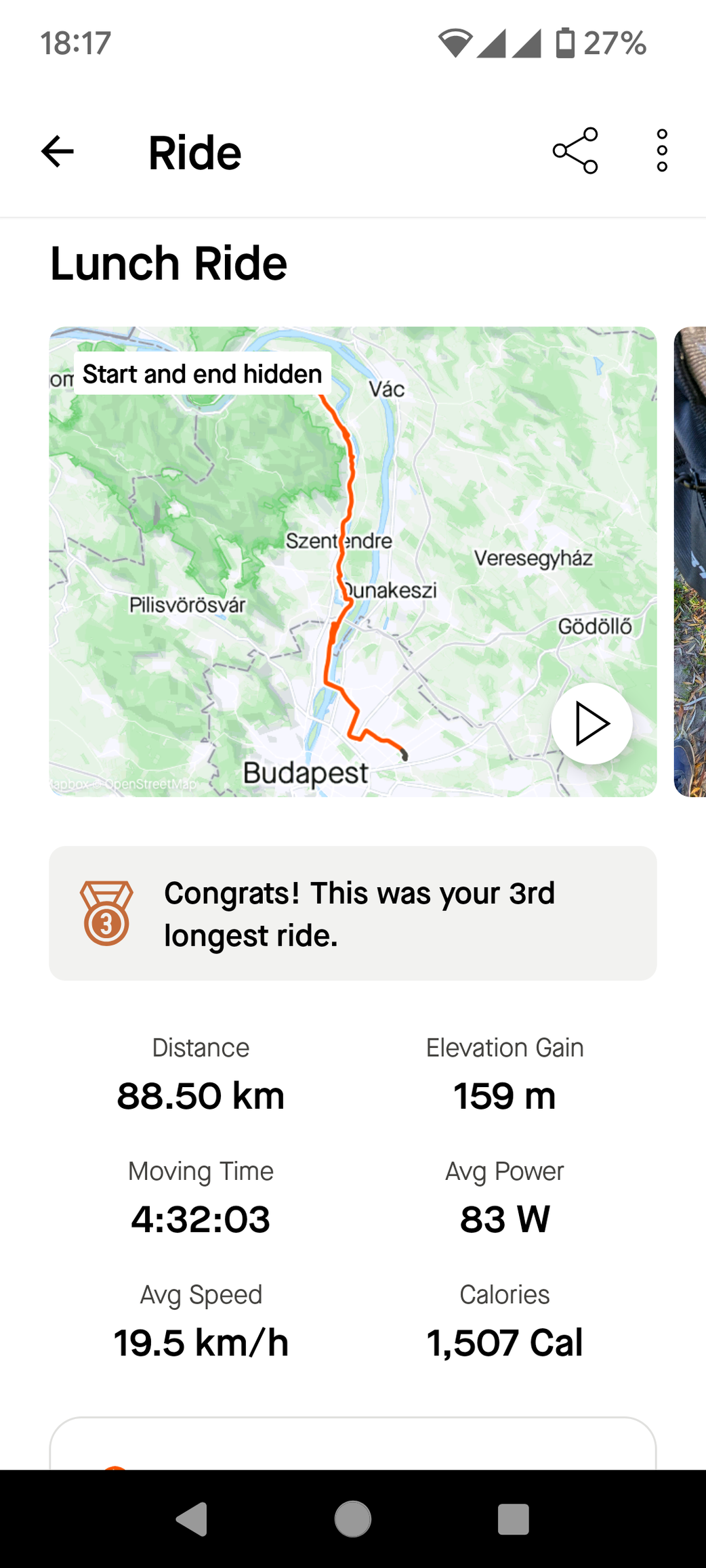Open the system recent apps view
This screenshot has height=1568, width=706.
tap(513, 1519)
